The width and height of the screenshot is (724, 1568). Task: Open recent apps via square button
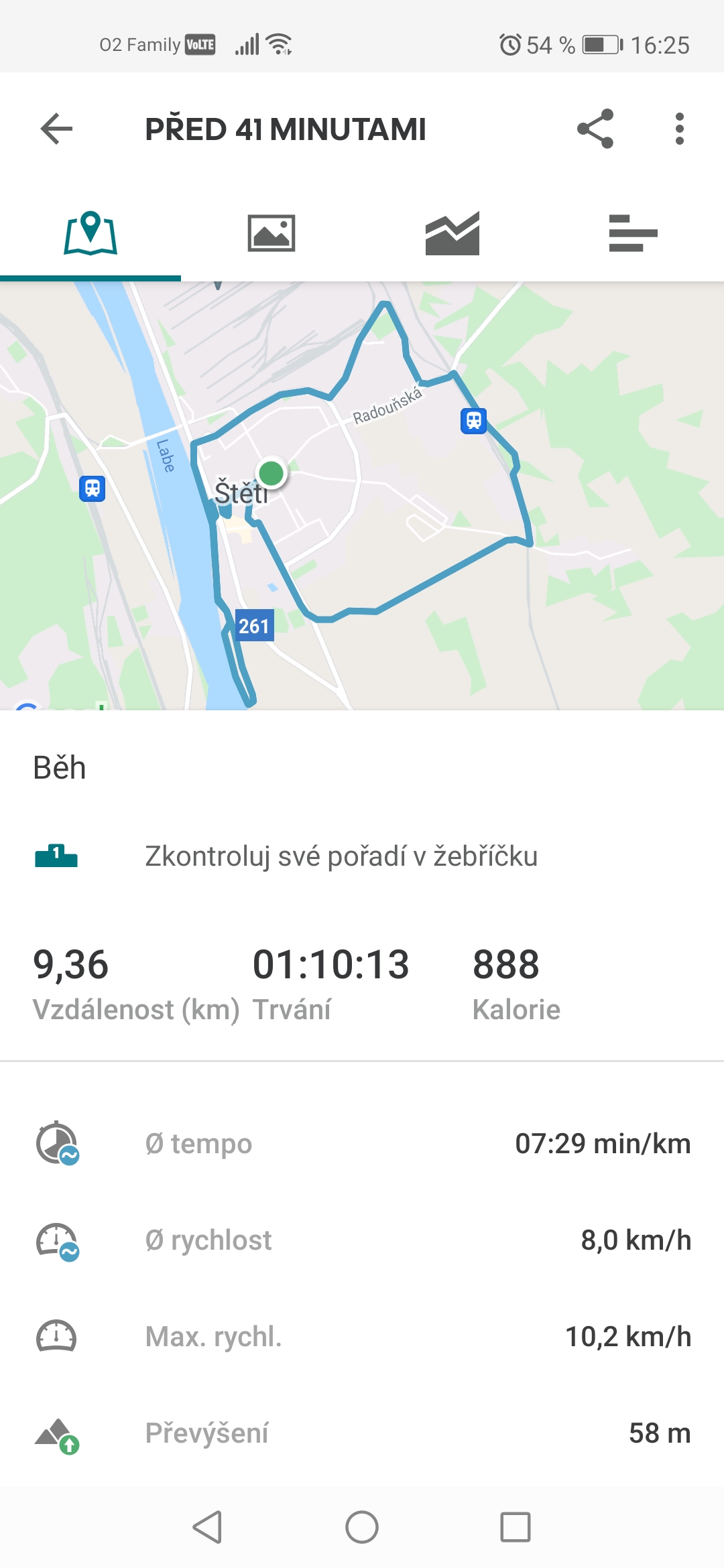[516, 1528]
